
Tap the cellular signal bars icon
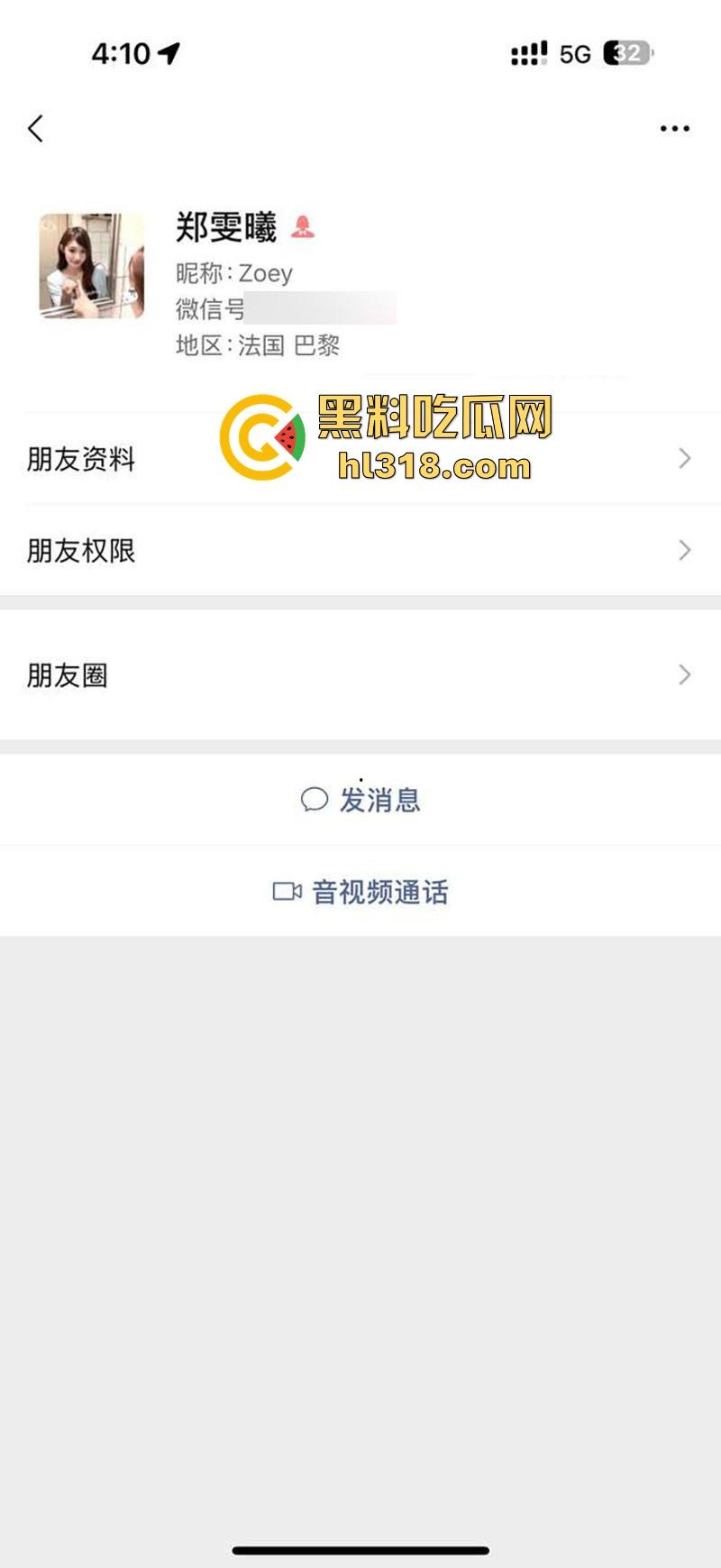pyautogui.click(x=527, y=54)
